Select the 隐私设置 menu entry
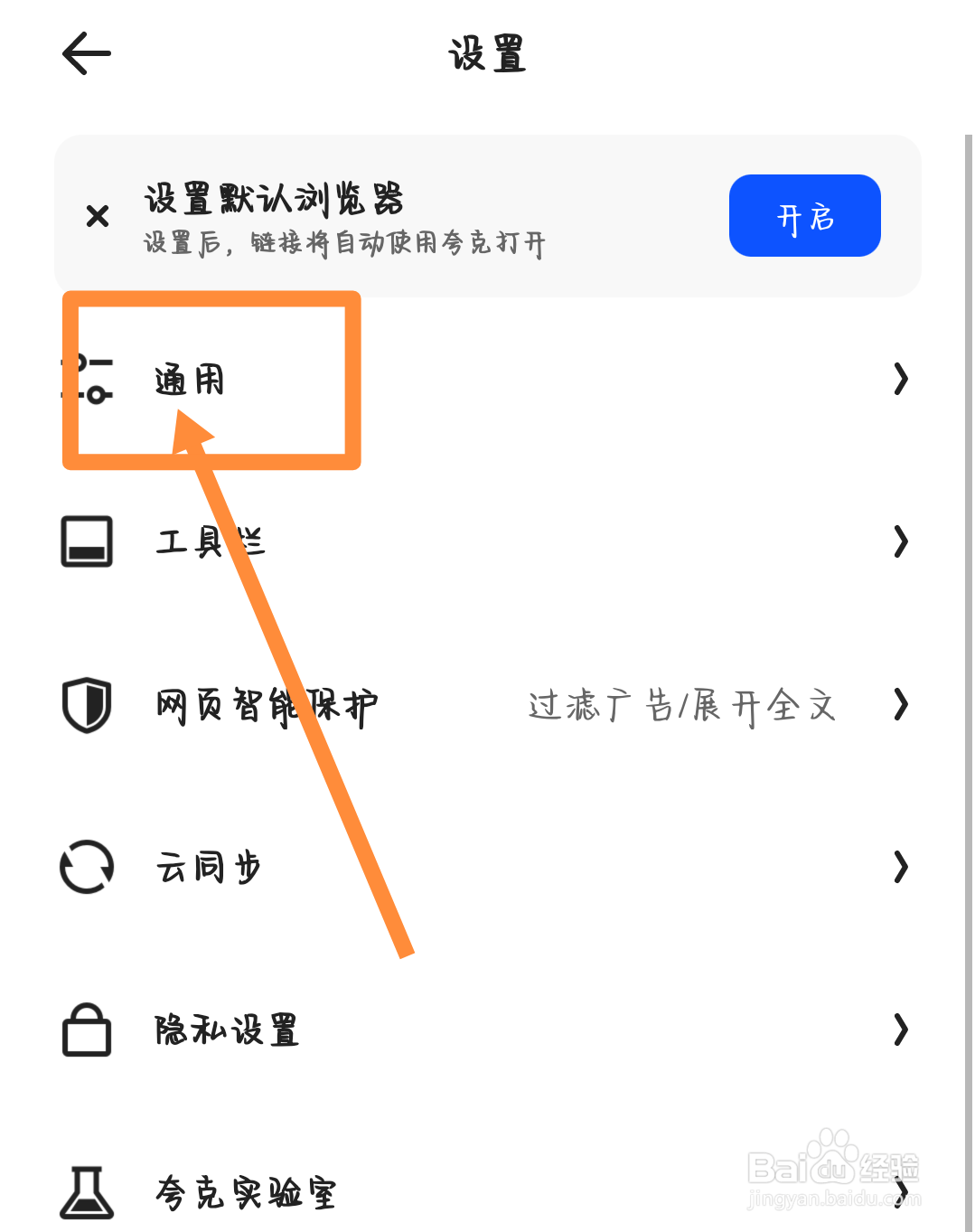Image resolution: width=975 pixels, height=1232 pixels. (226, 1030)
